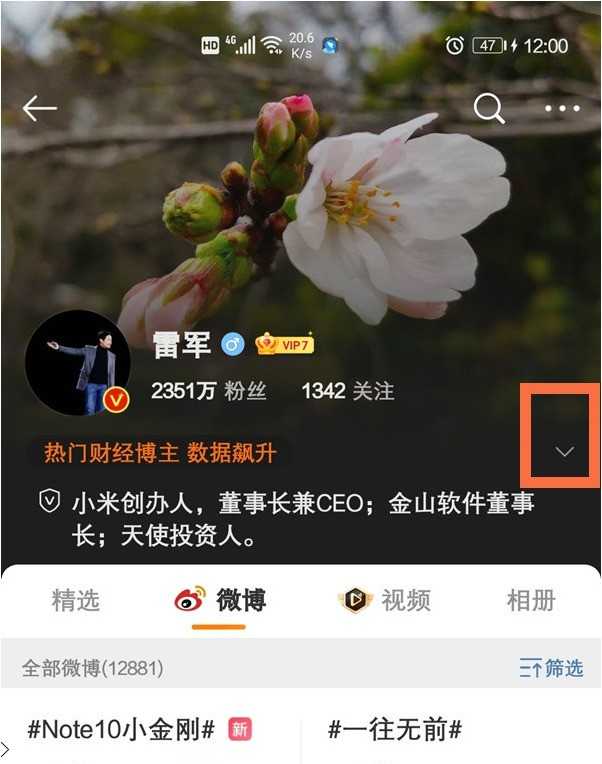The height and width of the screenshot is (764, 602).
Task: Expand profile details with the down chevron
Action: [x=565, y=451]
